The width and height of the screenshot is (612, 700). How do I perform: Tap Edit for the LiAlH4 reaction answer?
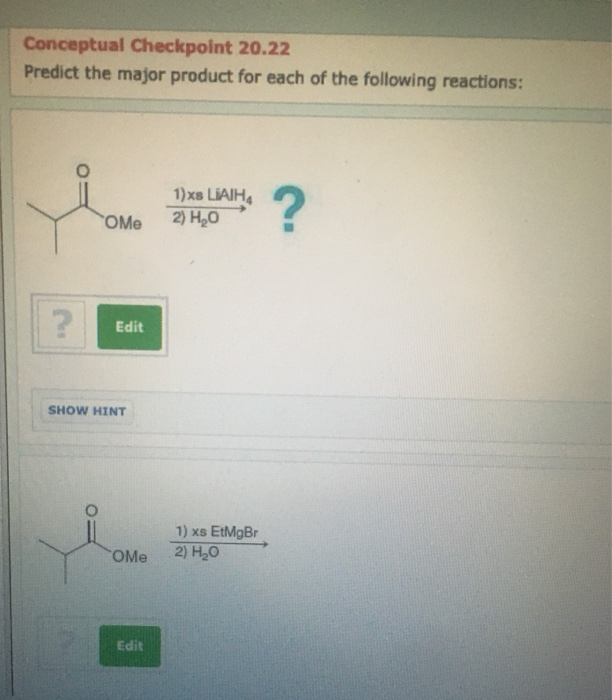(x=129, y=327)
